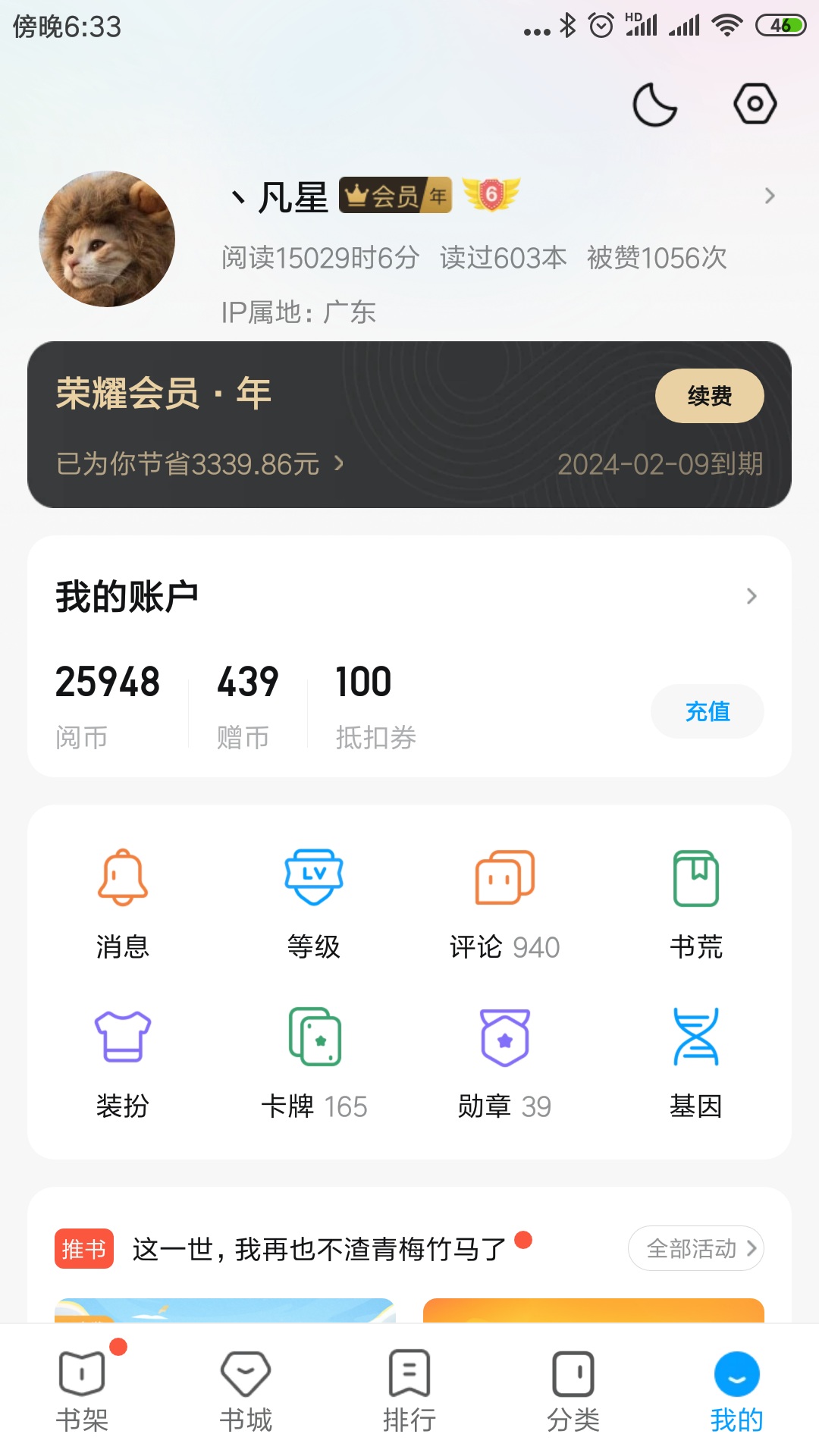Switch to the 分类 categories tab
This screenshot has width=819, height=1456.
(x=573, y=1391)
